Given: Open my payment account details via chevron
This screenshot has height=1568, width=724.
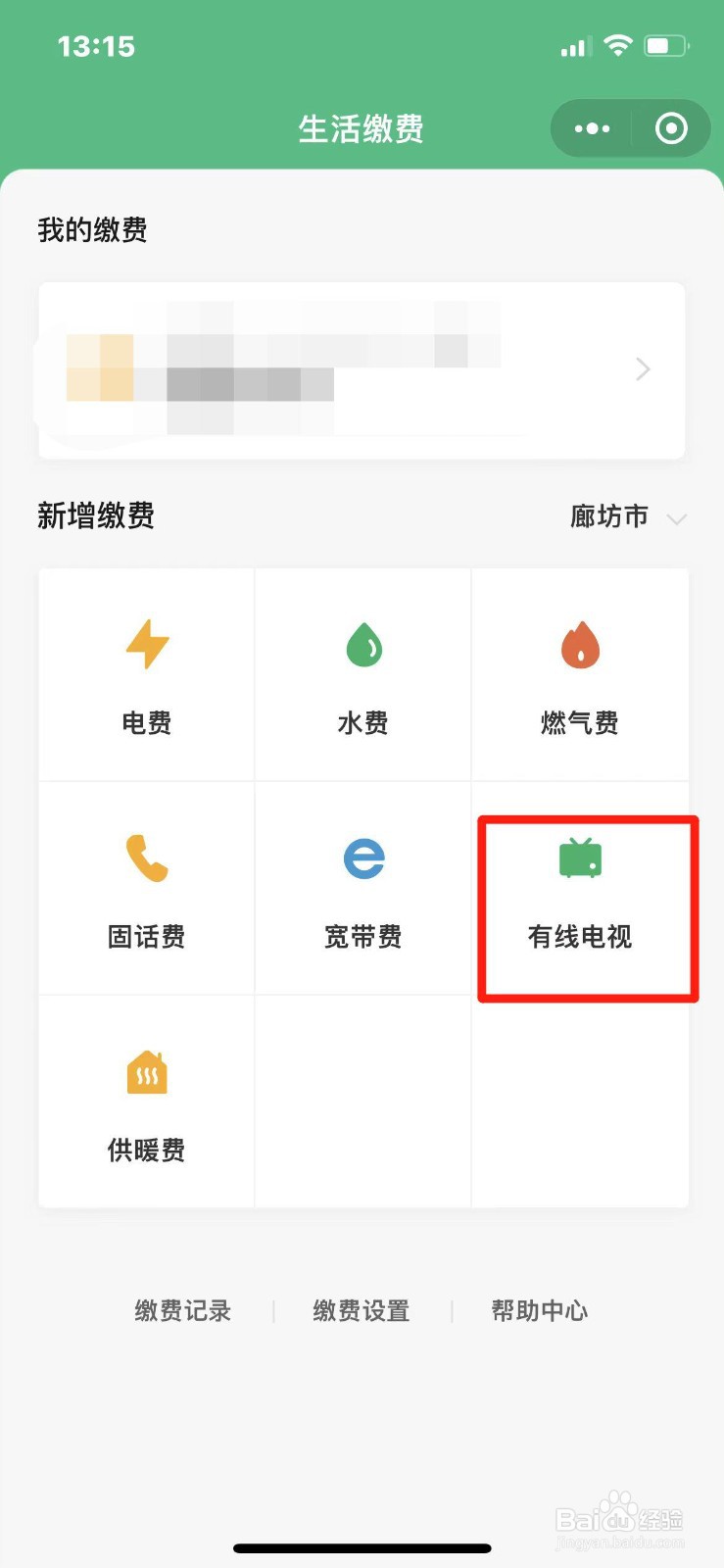Looking at the screenshot, I should pyautogui.click(x=643, y=369).
